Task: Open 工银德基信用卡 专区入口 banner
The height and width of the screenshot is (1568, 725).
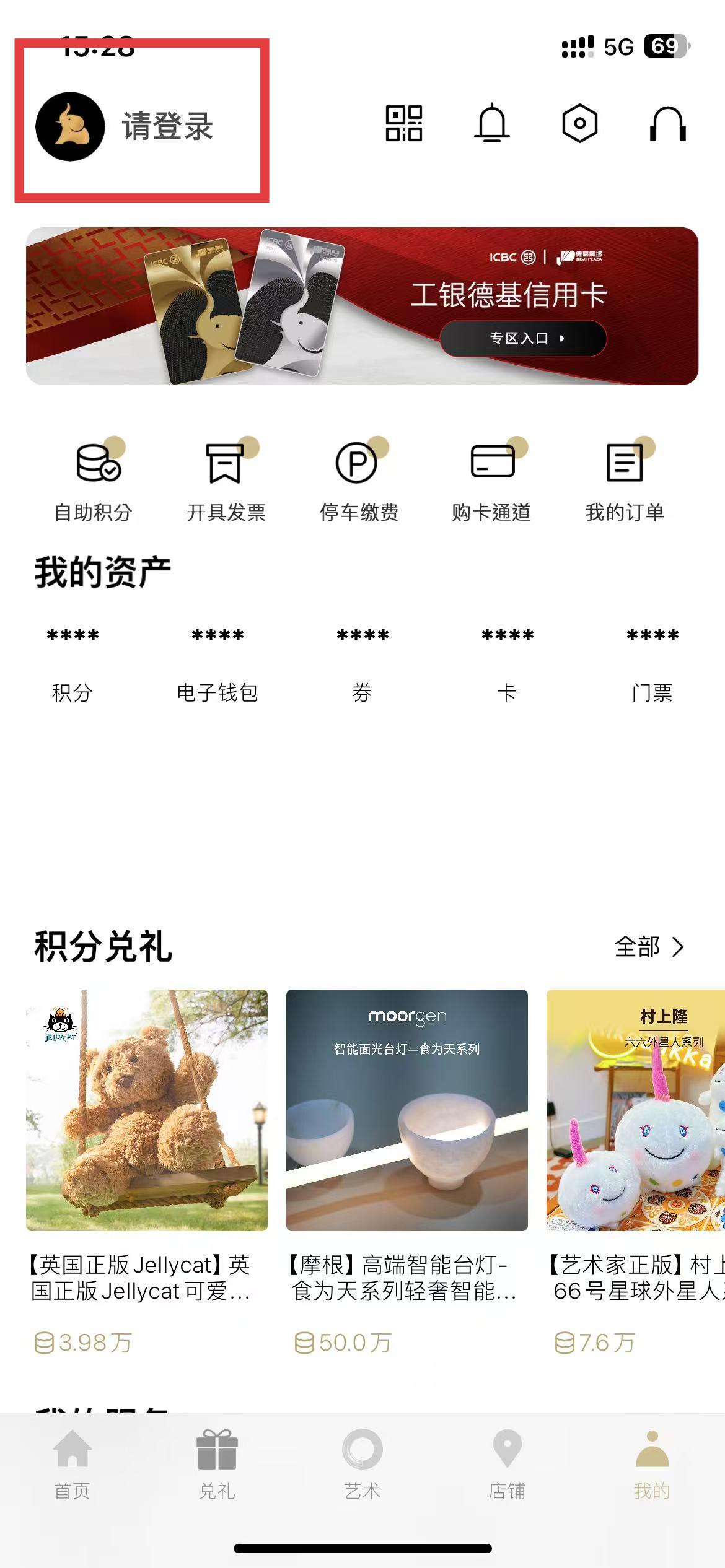Action: point(522,338)
